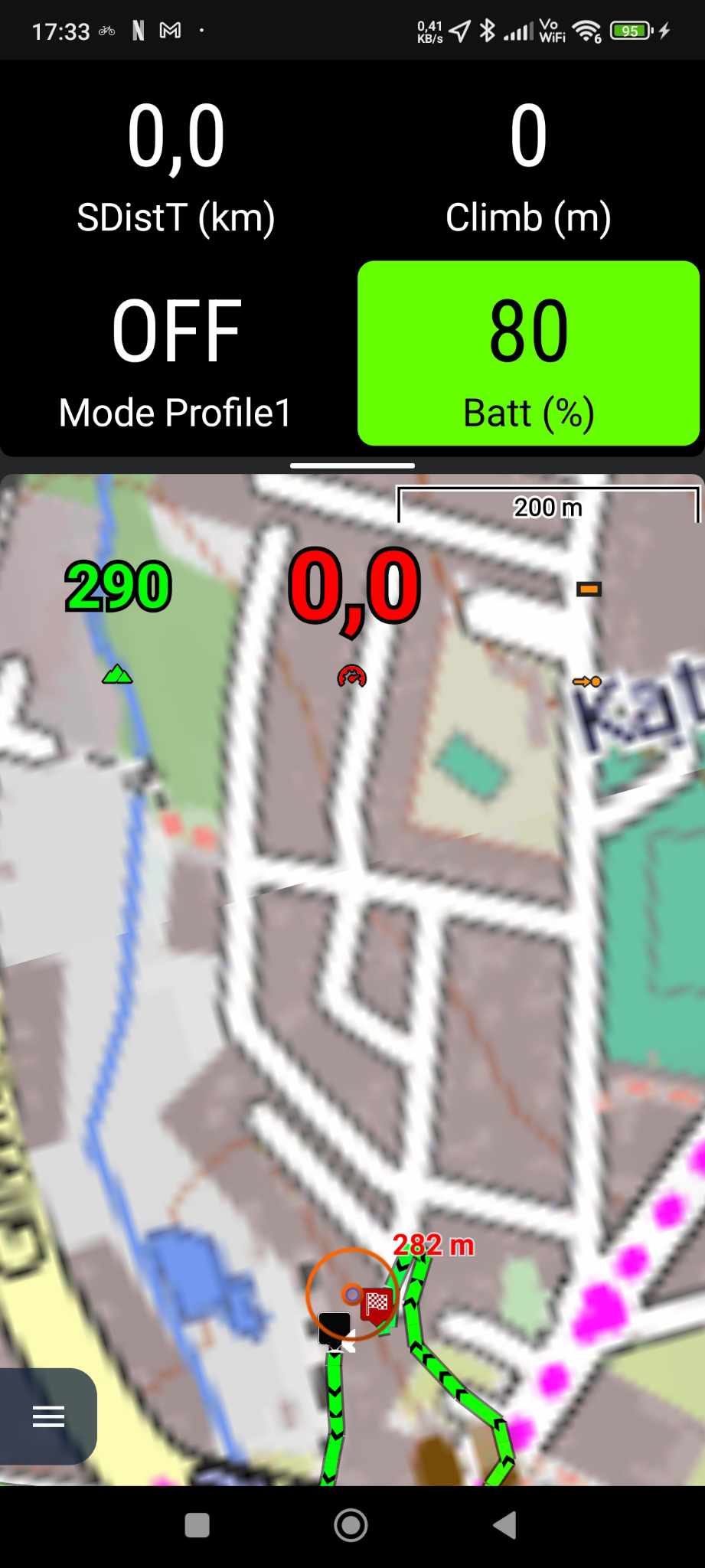Tap the green altitude 290 value
Screen dimensions: 705x1568
(118, 588)
